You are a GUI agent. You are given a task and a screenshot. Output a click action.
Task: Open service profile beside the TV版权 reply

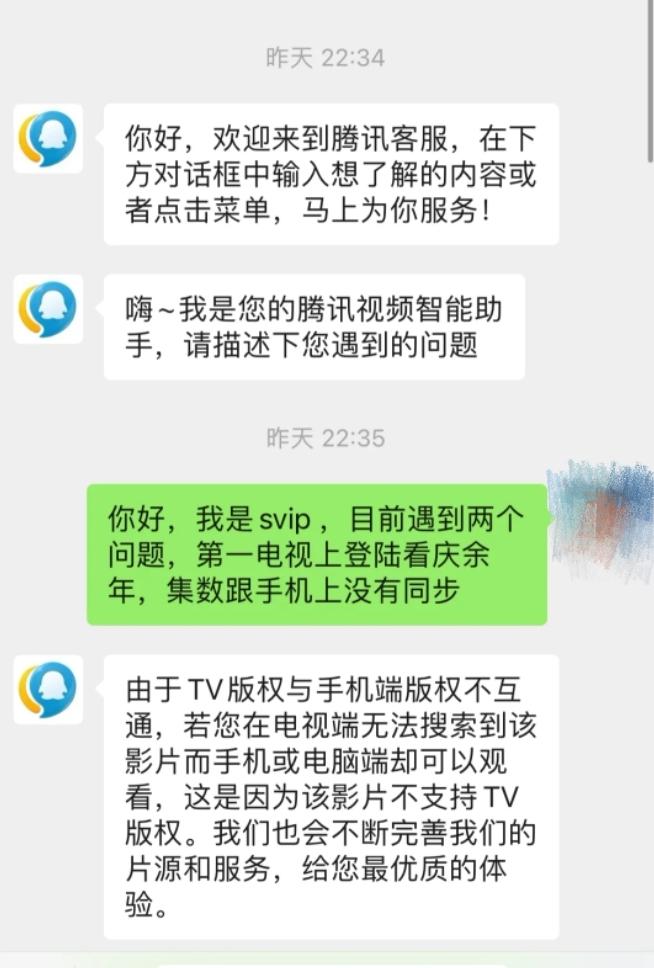[48, 689]
